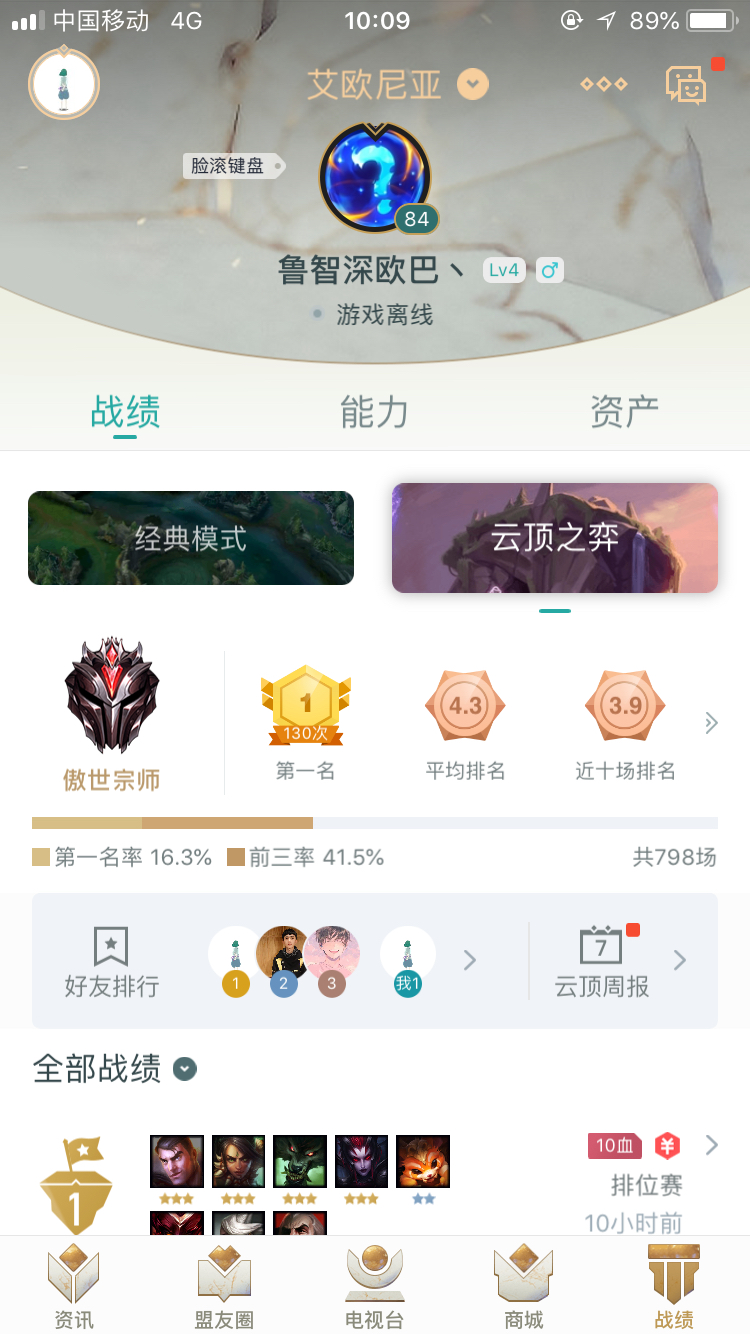Open the profile avatar at top left
The image size is (750, 1334).
pos(64,83)
